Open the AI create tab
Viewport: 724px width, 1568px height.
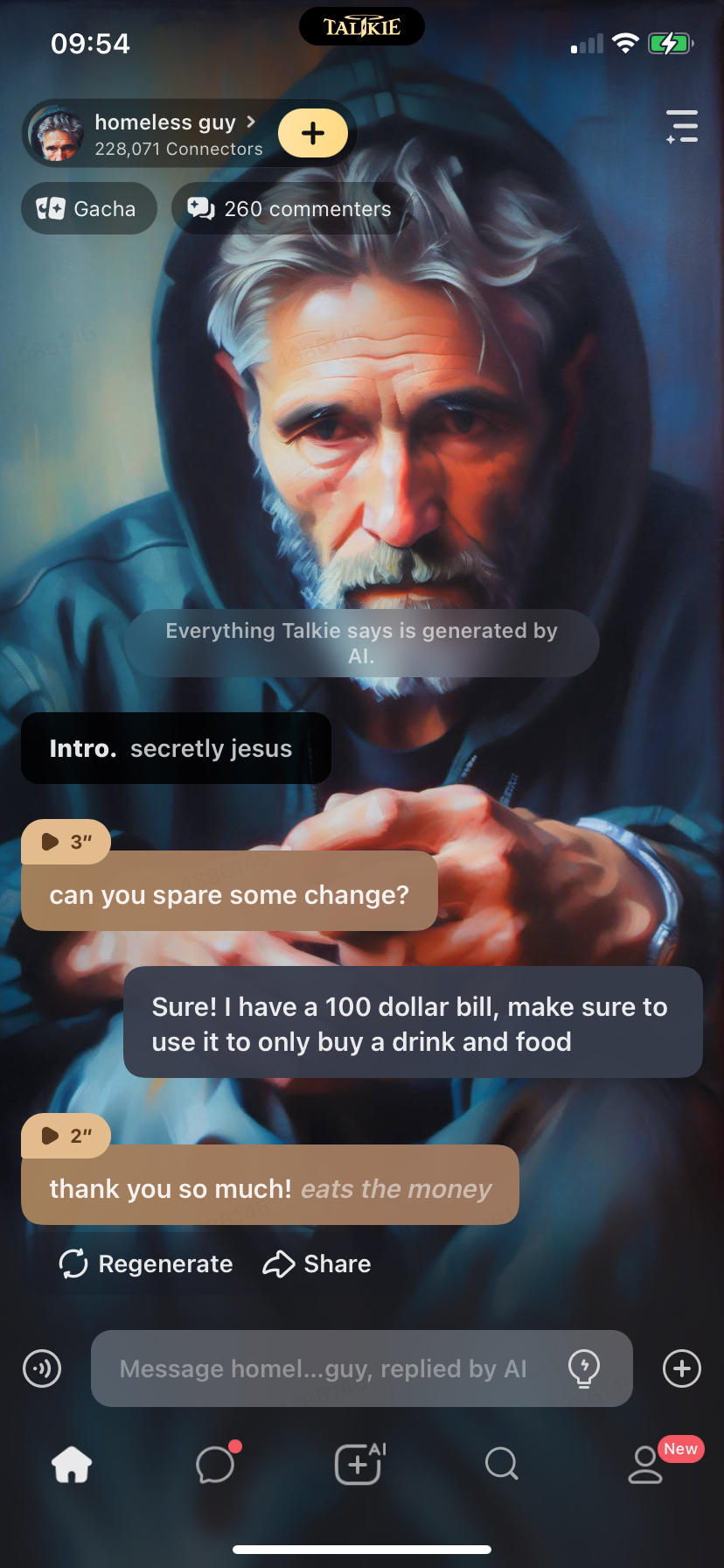359,1464
